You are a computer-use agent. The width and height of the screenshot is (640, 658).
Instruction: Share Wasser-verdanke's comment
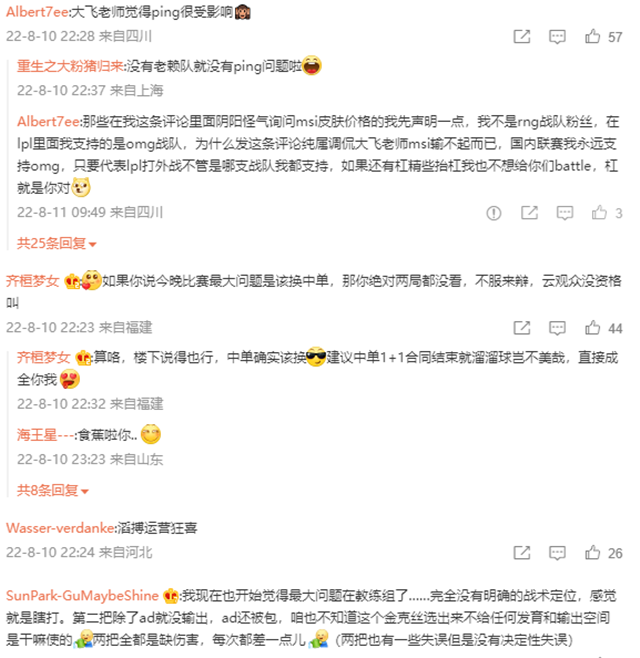[x=521, y=553]
